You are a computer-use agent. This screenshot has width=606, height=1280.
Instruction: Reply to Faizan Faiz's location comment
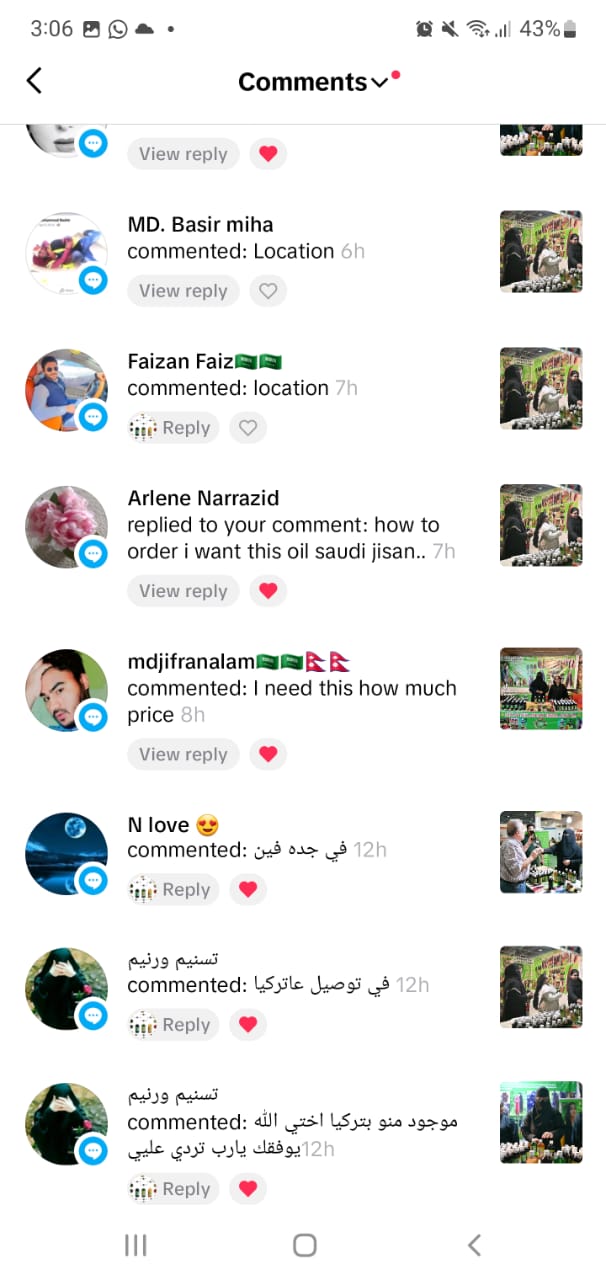coord(172,428)
